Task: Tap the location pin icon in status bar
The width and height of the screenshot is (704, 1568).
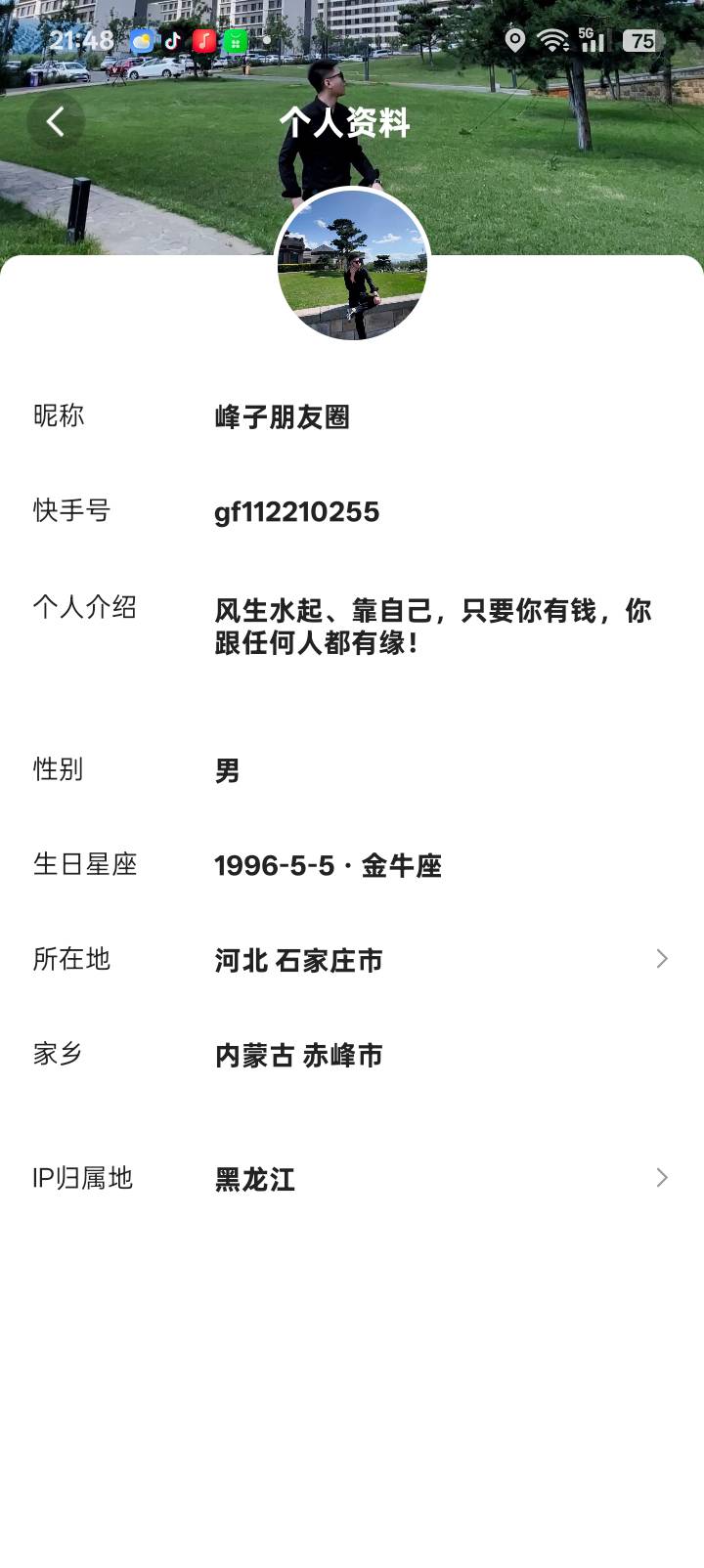Action: (512, 41)
